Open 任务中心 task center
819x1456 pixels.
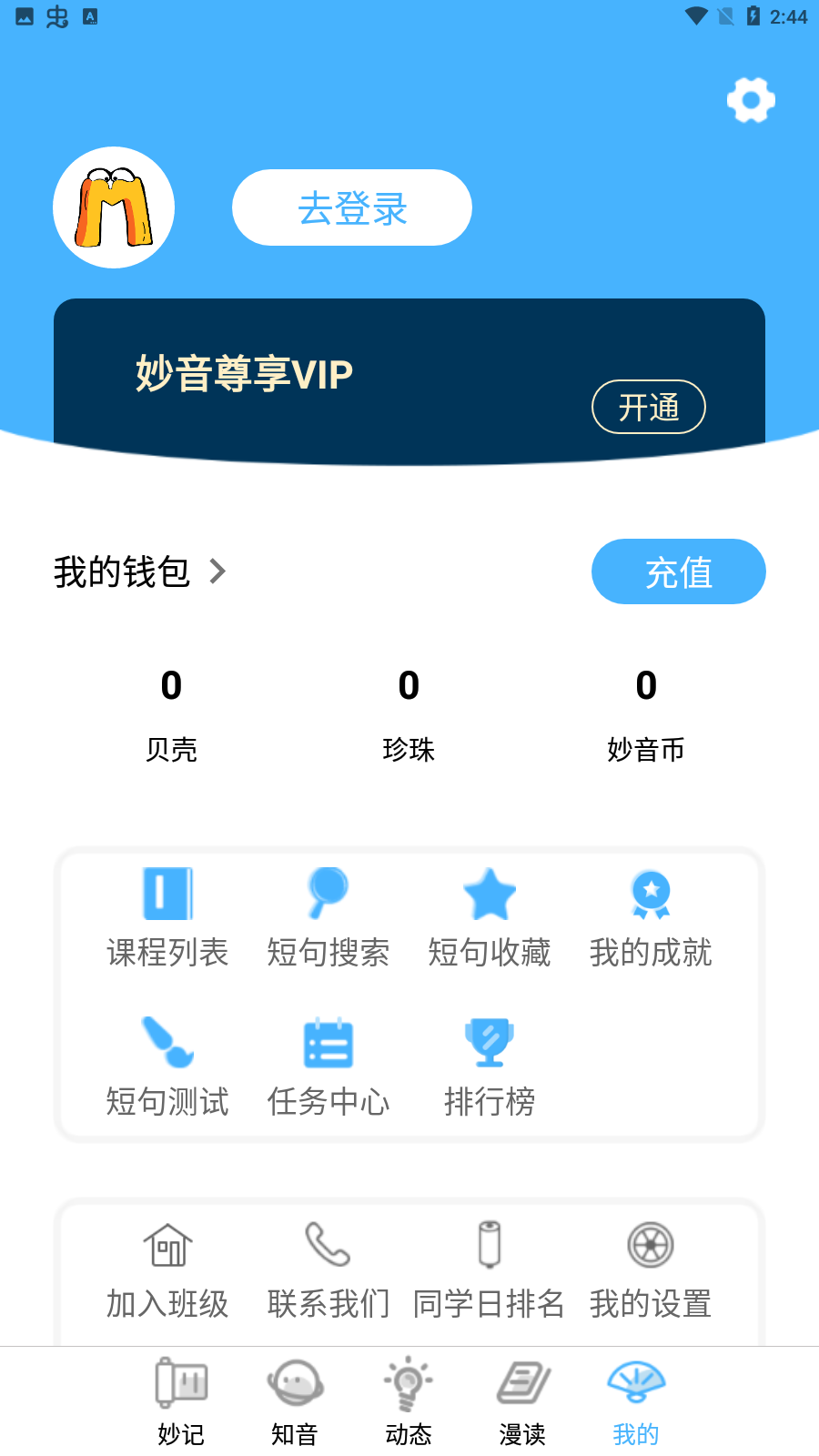[x=329, y=1067]
